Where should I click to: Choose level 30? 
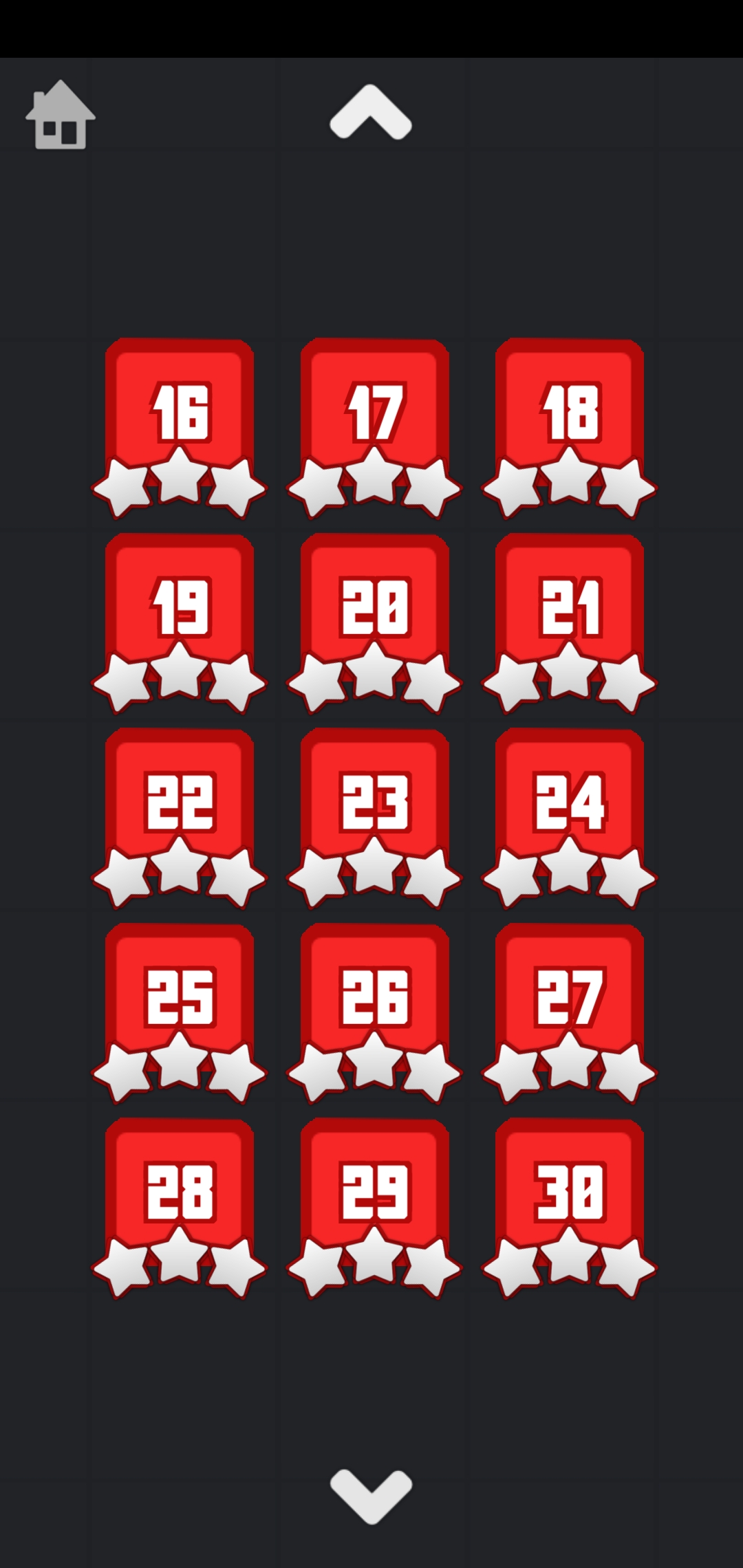tap(570, 1193)
